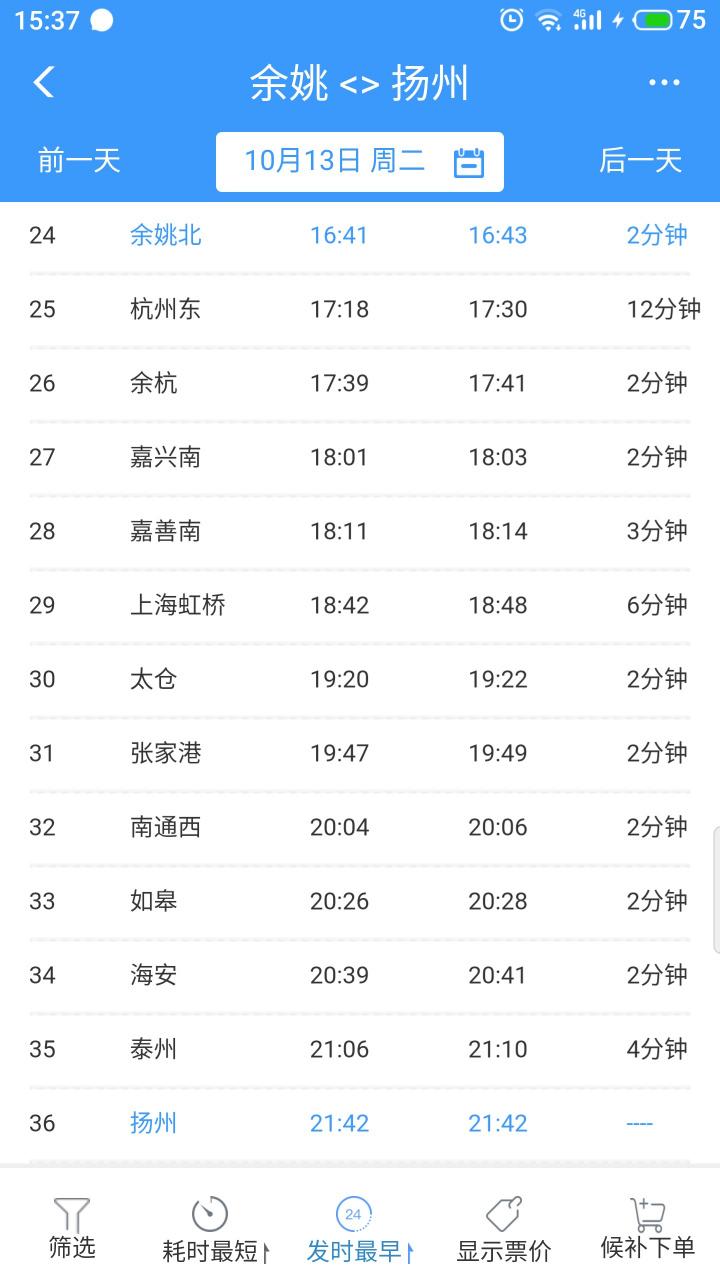Keep earliest departure sorting active
Image resolution: width=720 pixels, height=1280 pixels.
pos(354,1225)
